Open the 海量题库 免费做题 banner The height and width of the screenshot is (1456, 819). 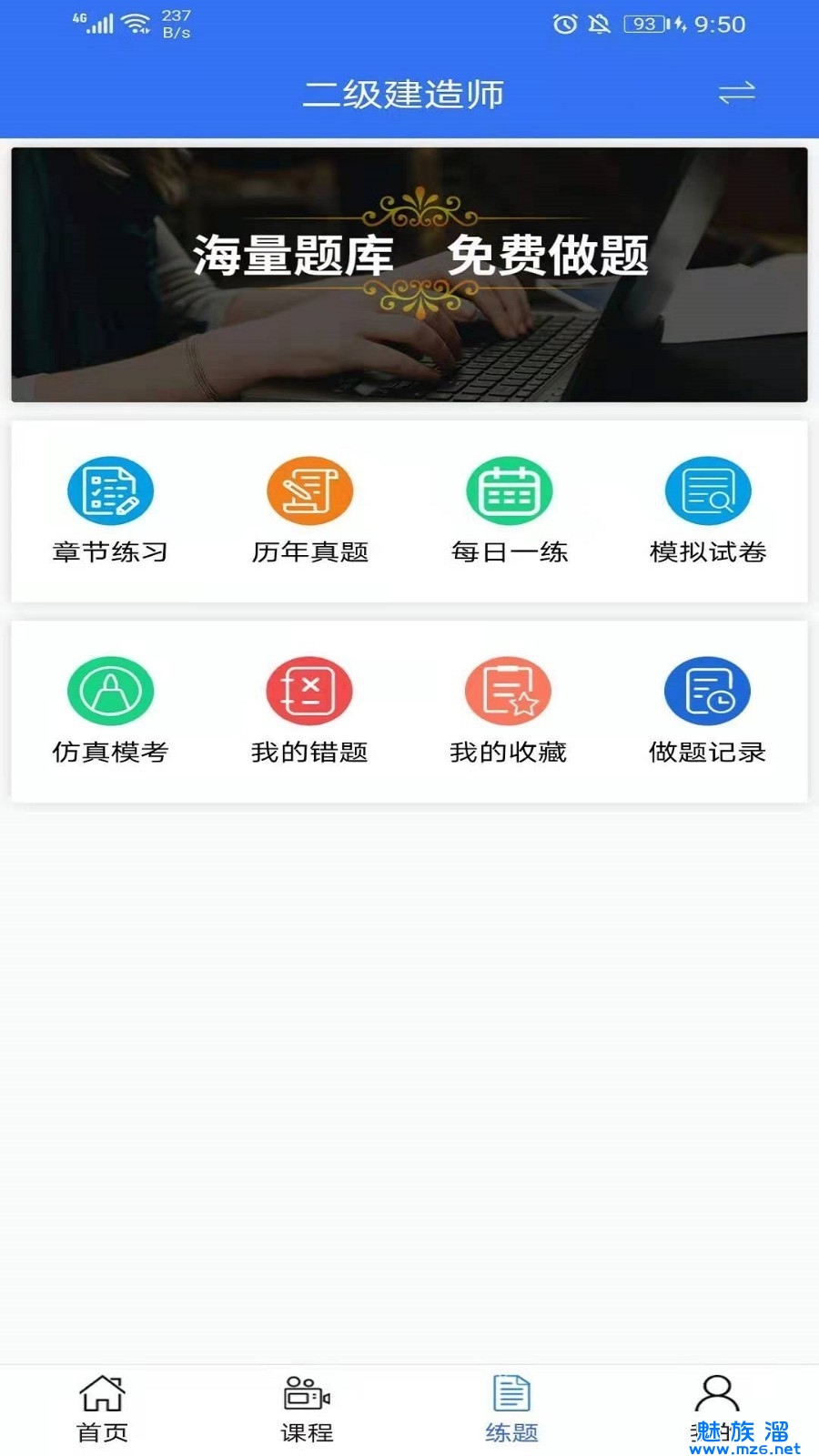click(409, 274)
